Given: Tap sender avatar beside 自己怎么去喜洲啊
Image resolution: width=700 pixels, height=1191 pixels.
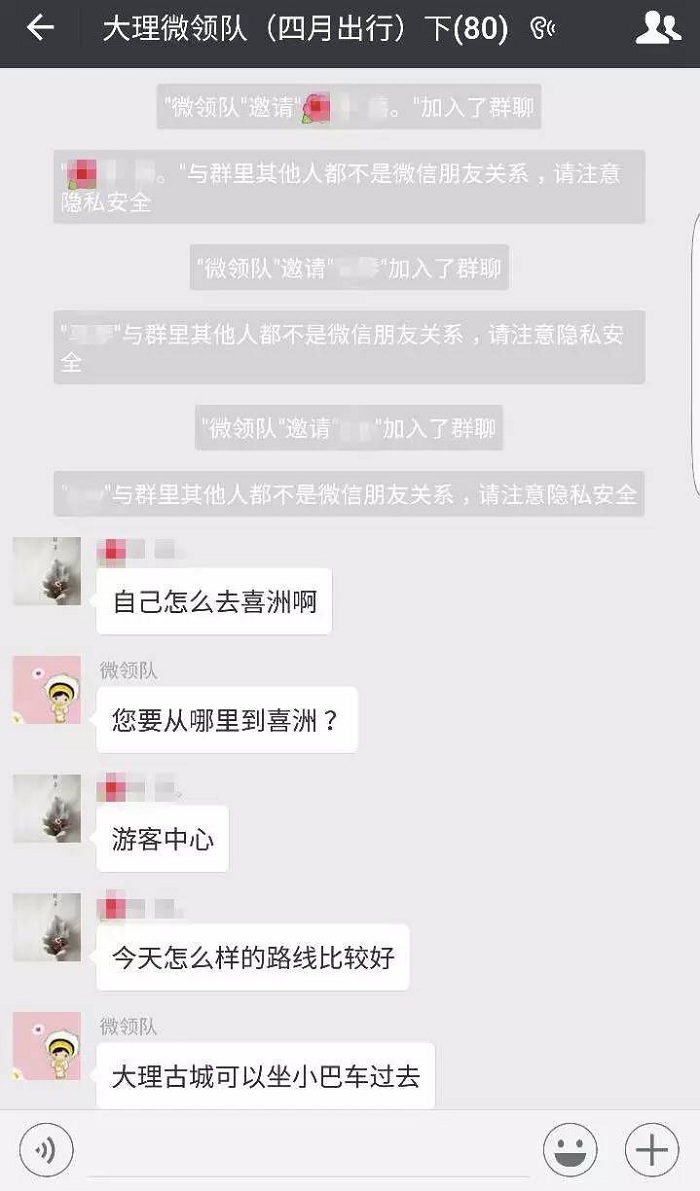Looking at the screenshot, I should (46, 571).
